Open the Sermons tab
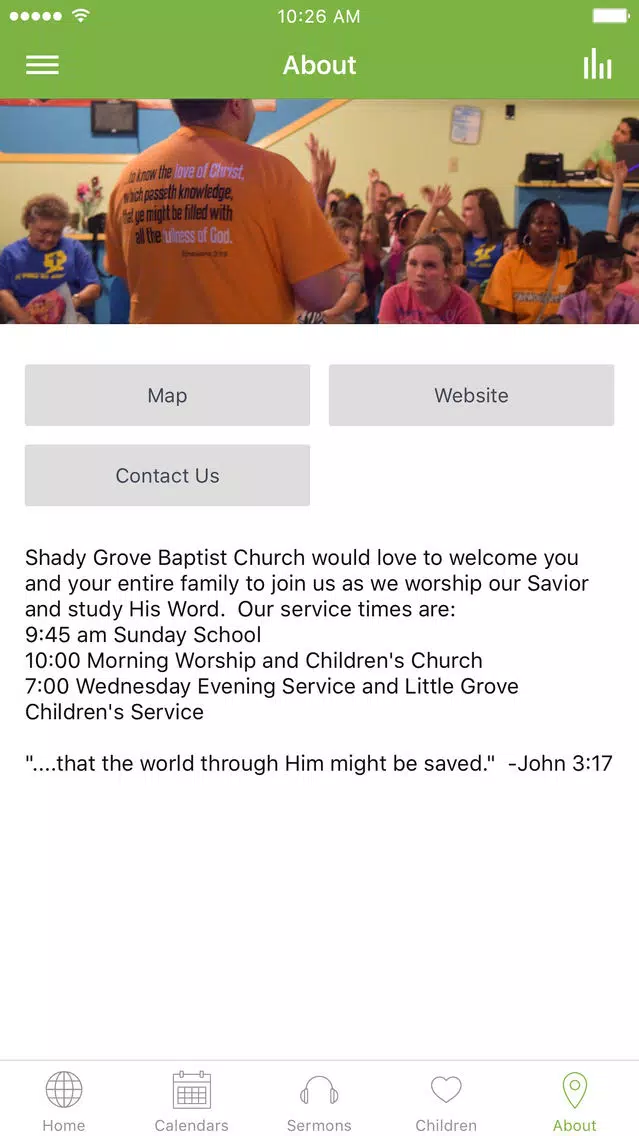The height and width of the screenshot is (1136, 639). (319, 1101)
